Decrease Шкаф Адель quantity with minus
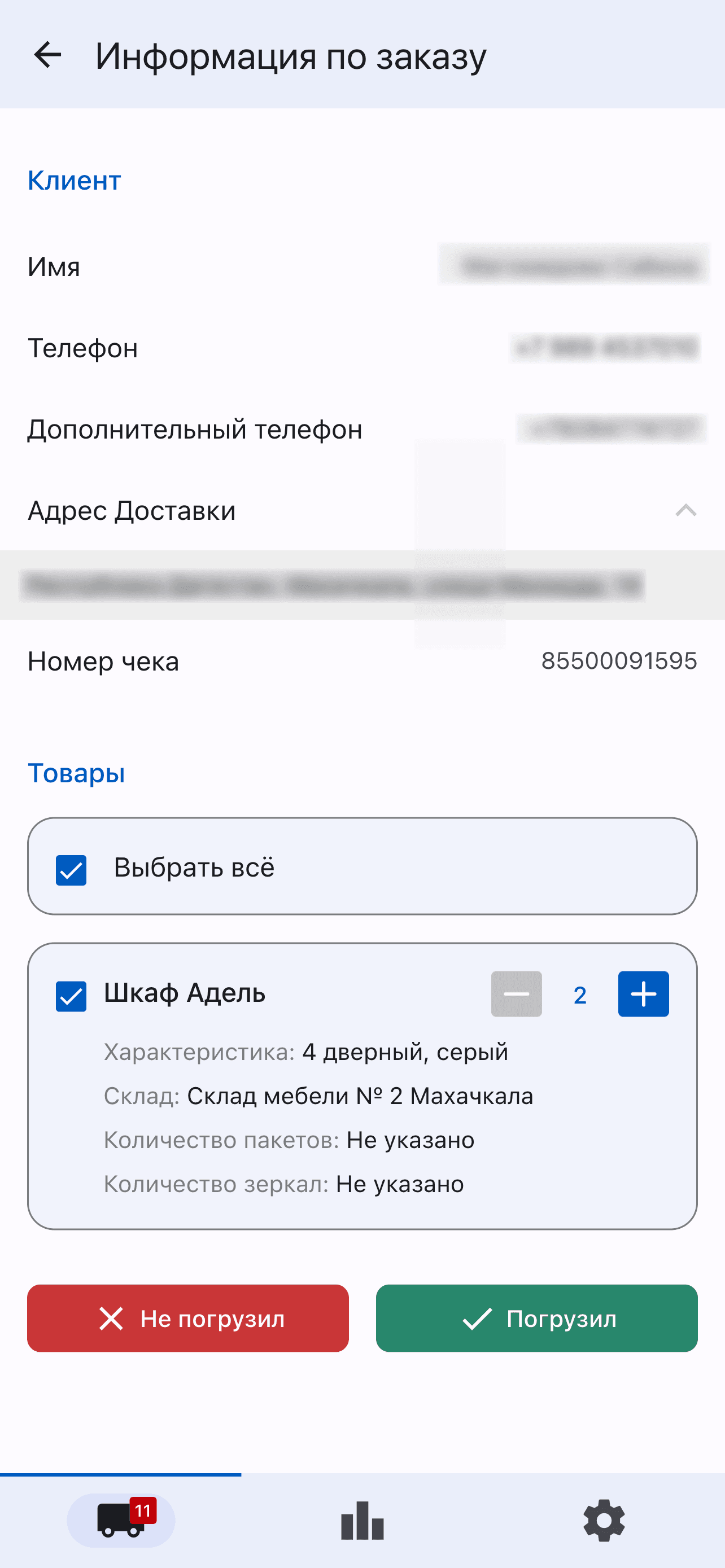 point(516,994)
